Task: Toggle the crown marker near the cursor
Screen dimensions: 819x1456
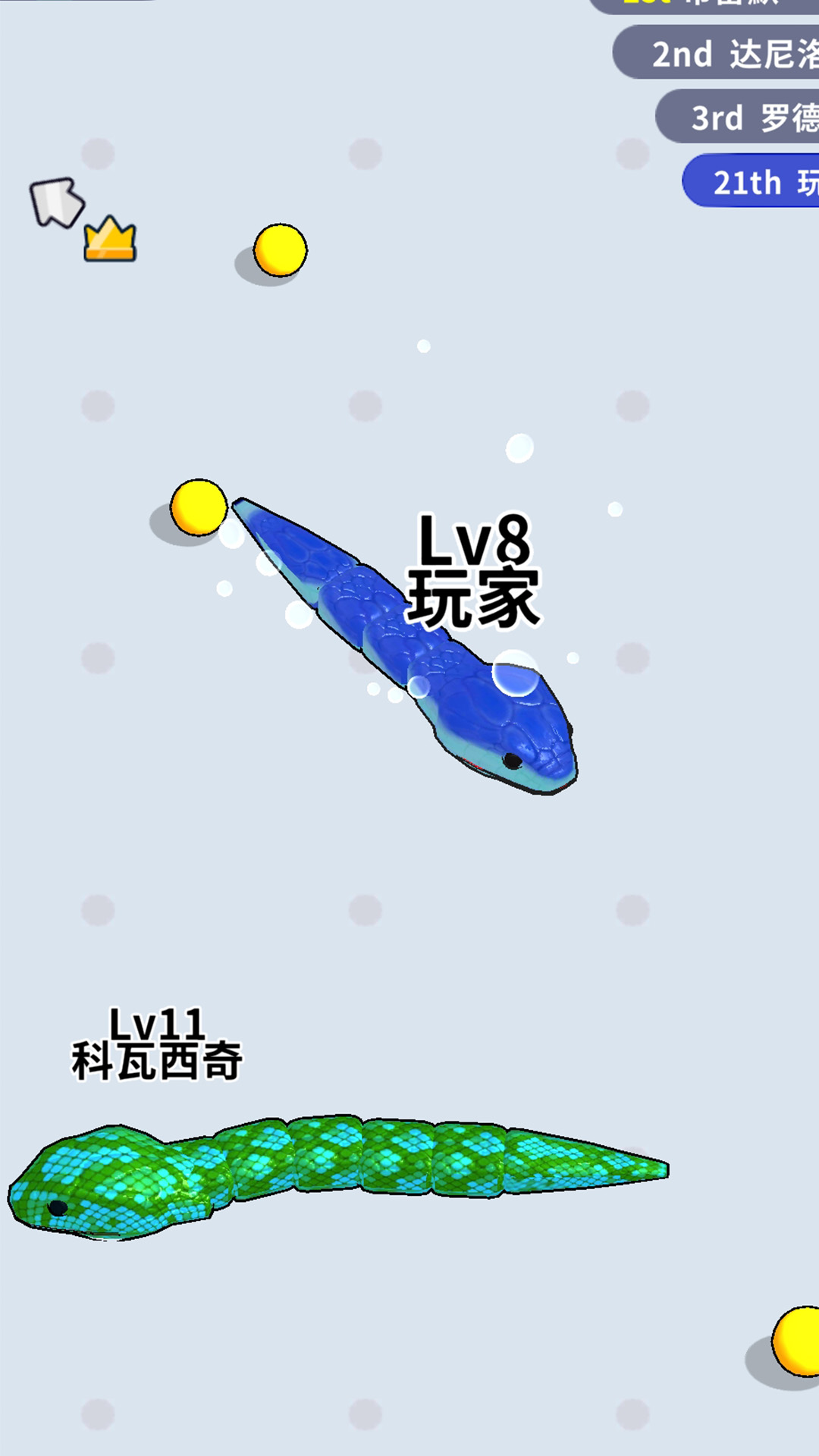Action: (x=108, y=239)
